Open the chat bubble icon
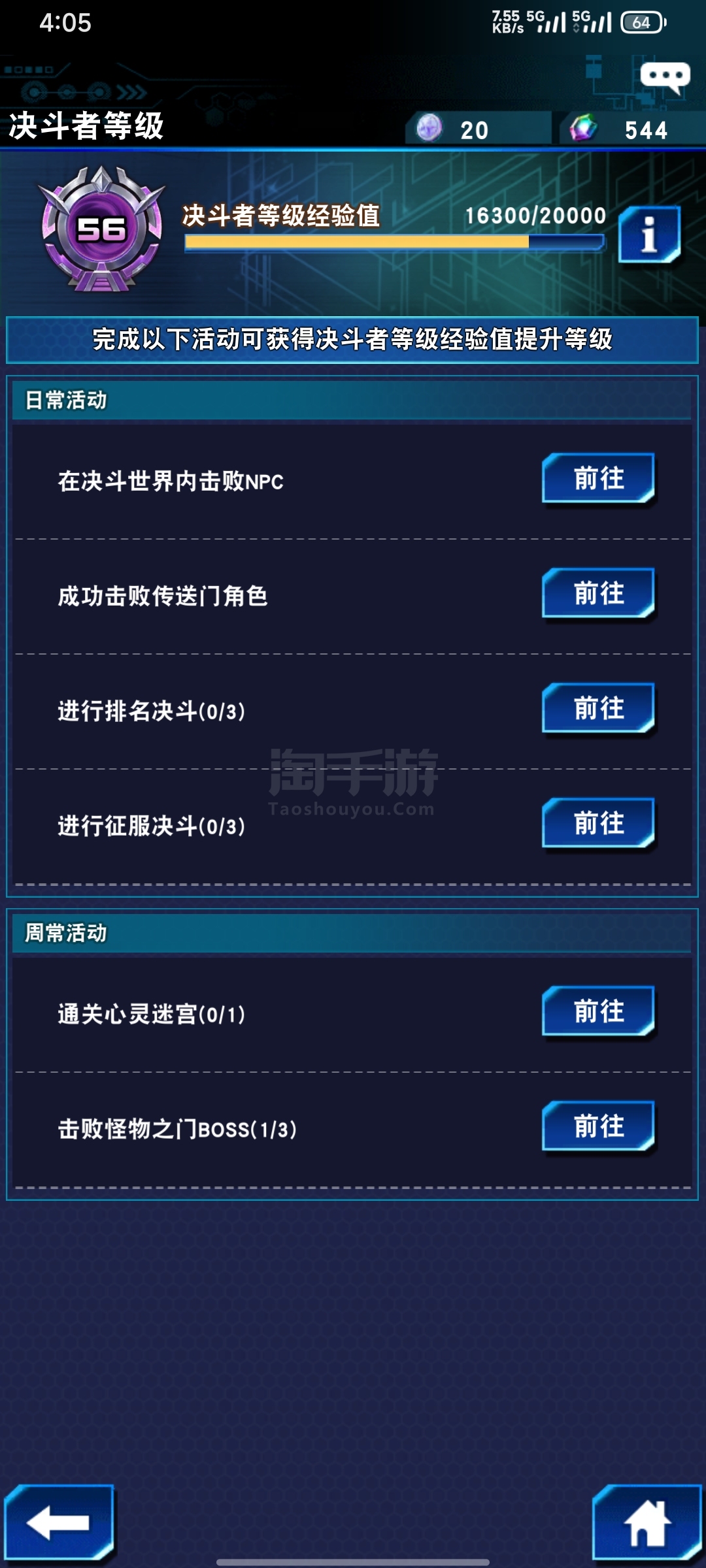 coord(665,77)
